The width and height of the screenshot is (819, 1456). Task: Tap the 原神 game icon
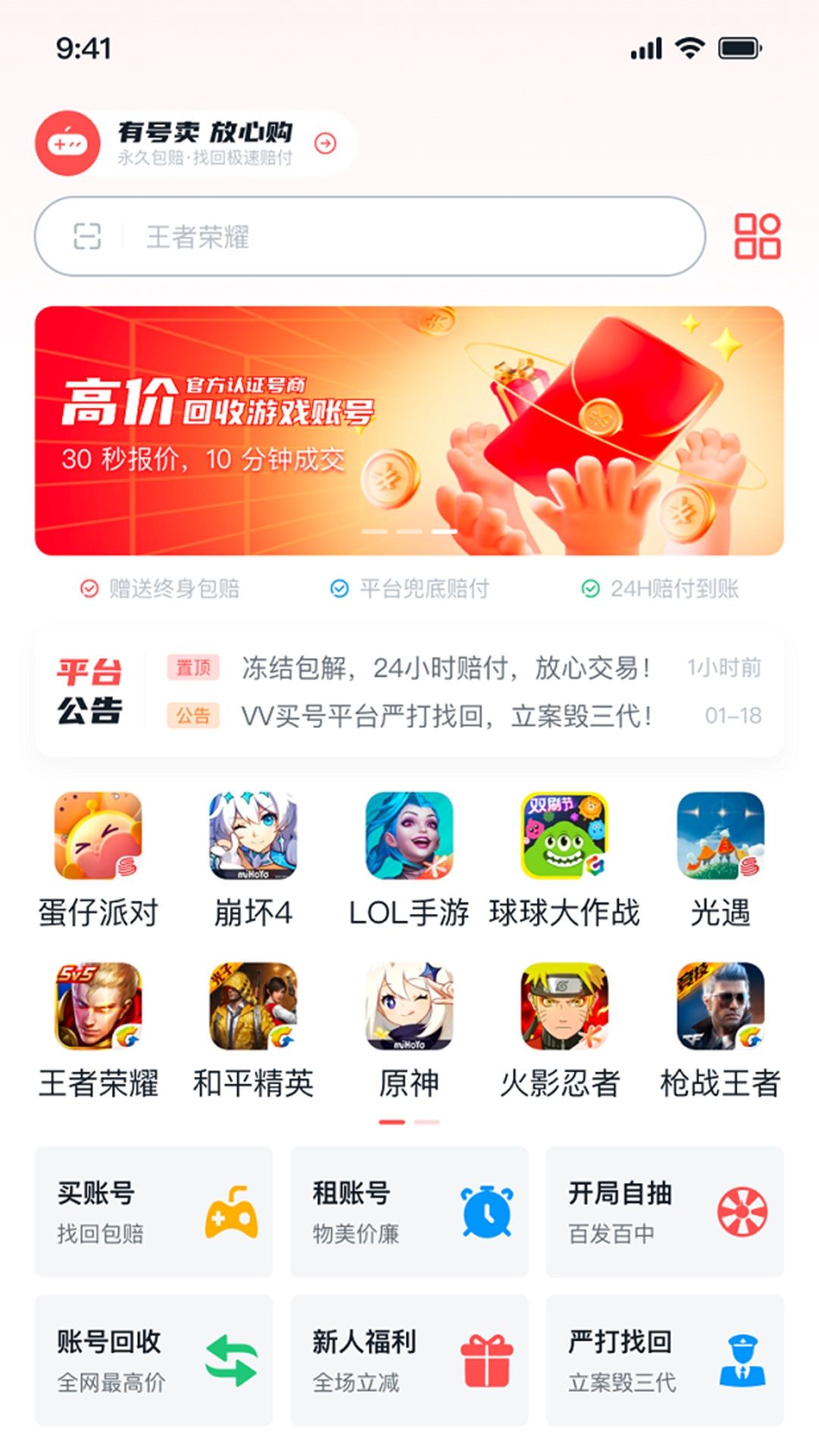tap(408, 1009)
